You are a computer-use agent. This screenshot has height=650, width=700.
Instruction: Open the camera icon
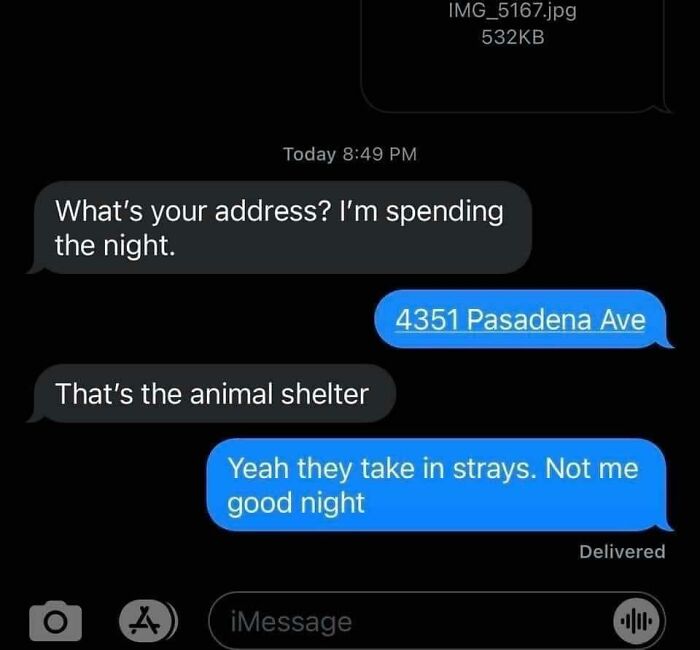coord(54,620)
